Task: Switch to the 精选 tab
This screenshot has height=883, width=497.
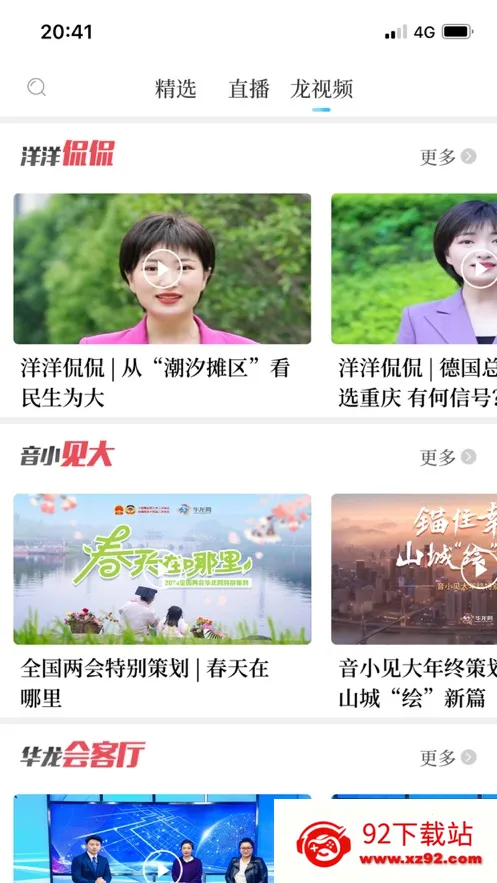Action: click(176, 89)
